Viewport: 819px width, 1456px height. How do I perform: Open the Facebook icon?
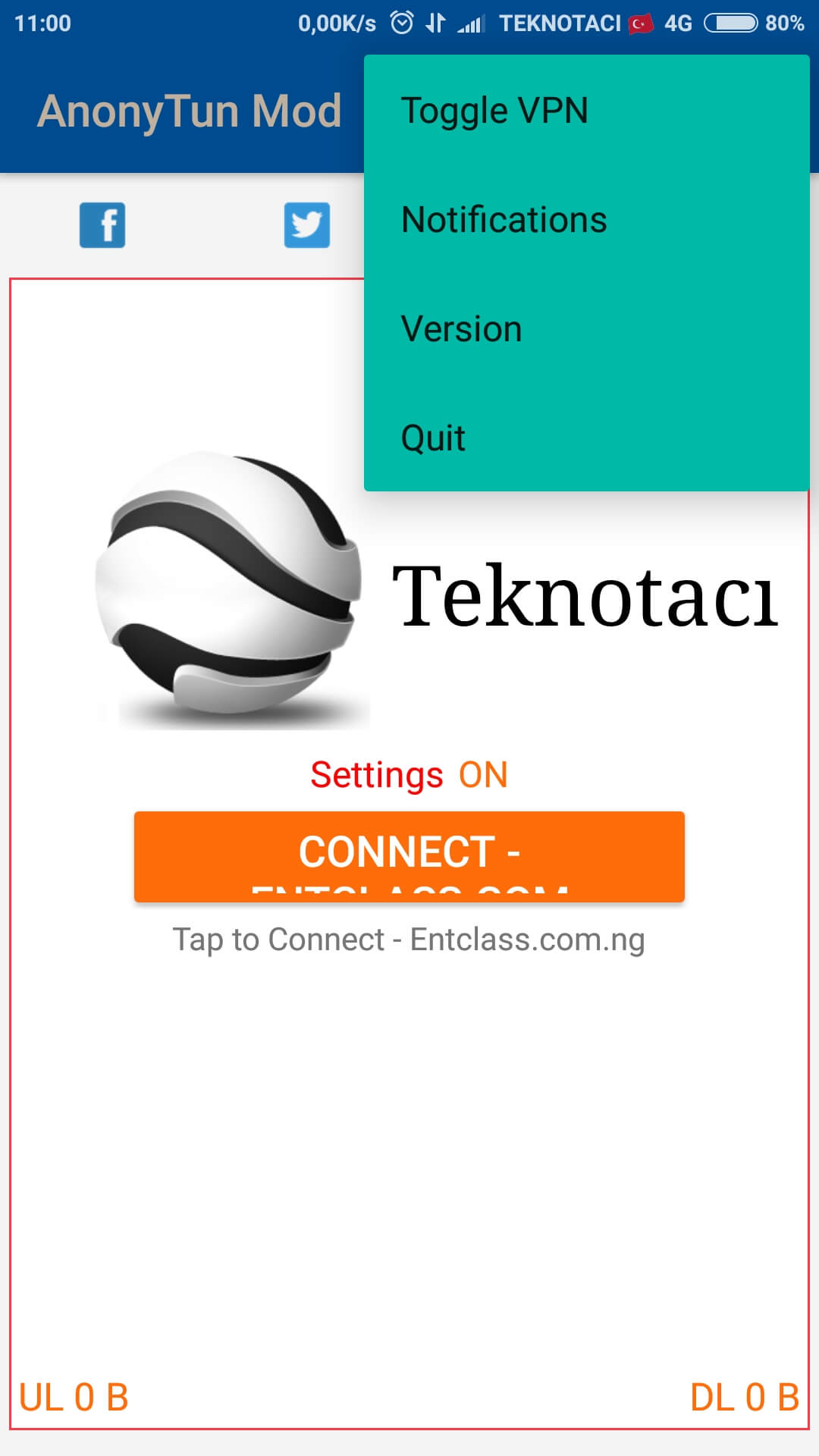(102, 225)
